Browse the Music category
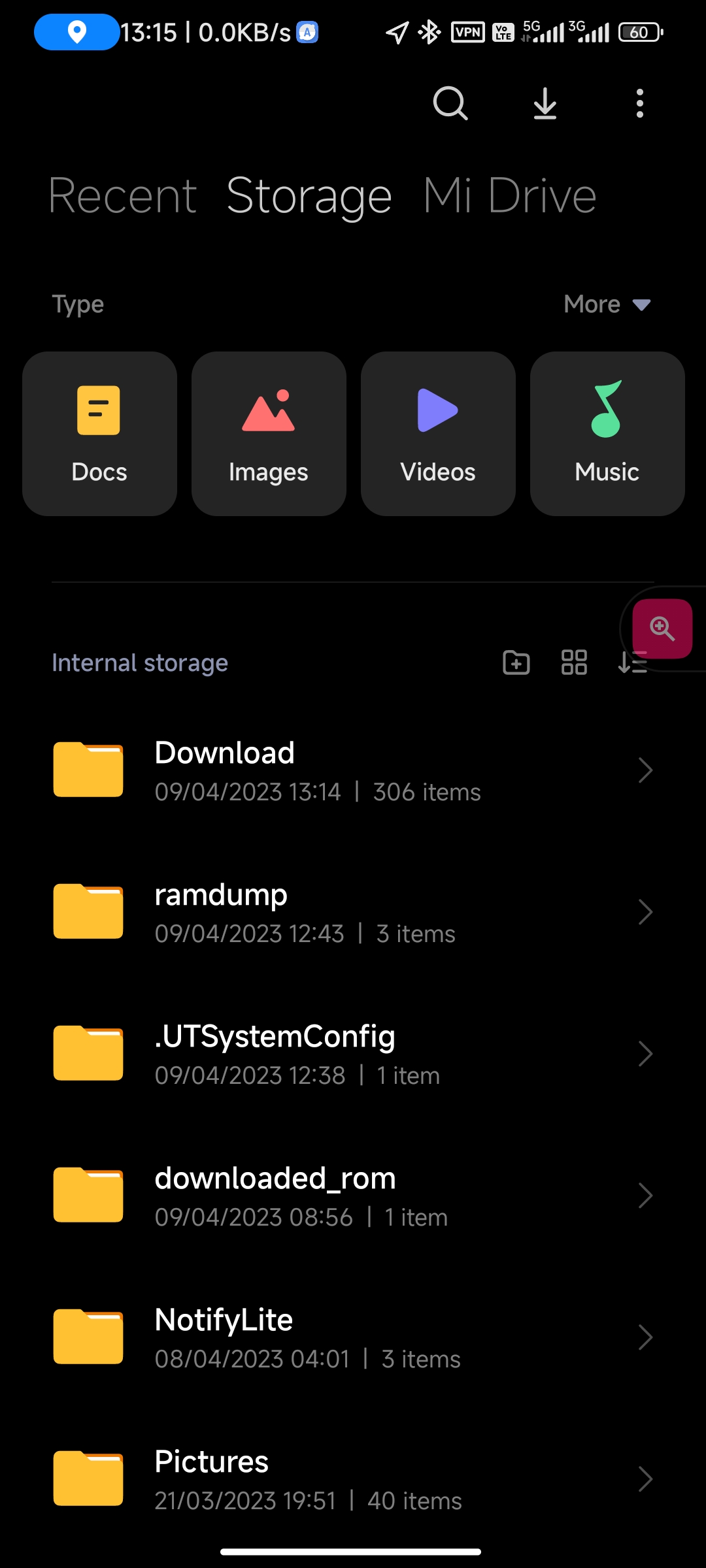706x1568 pixels. [607, 434]
